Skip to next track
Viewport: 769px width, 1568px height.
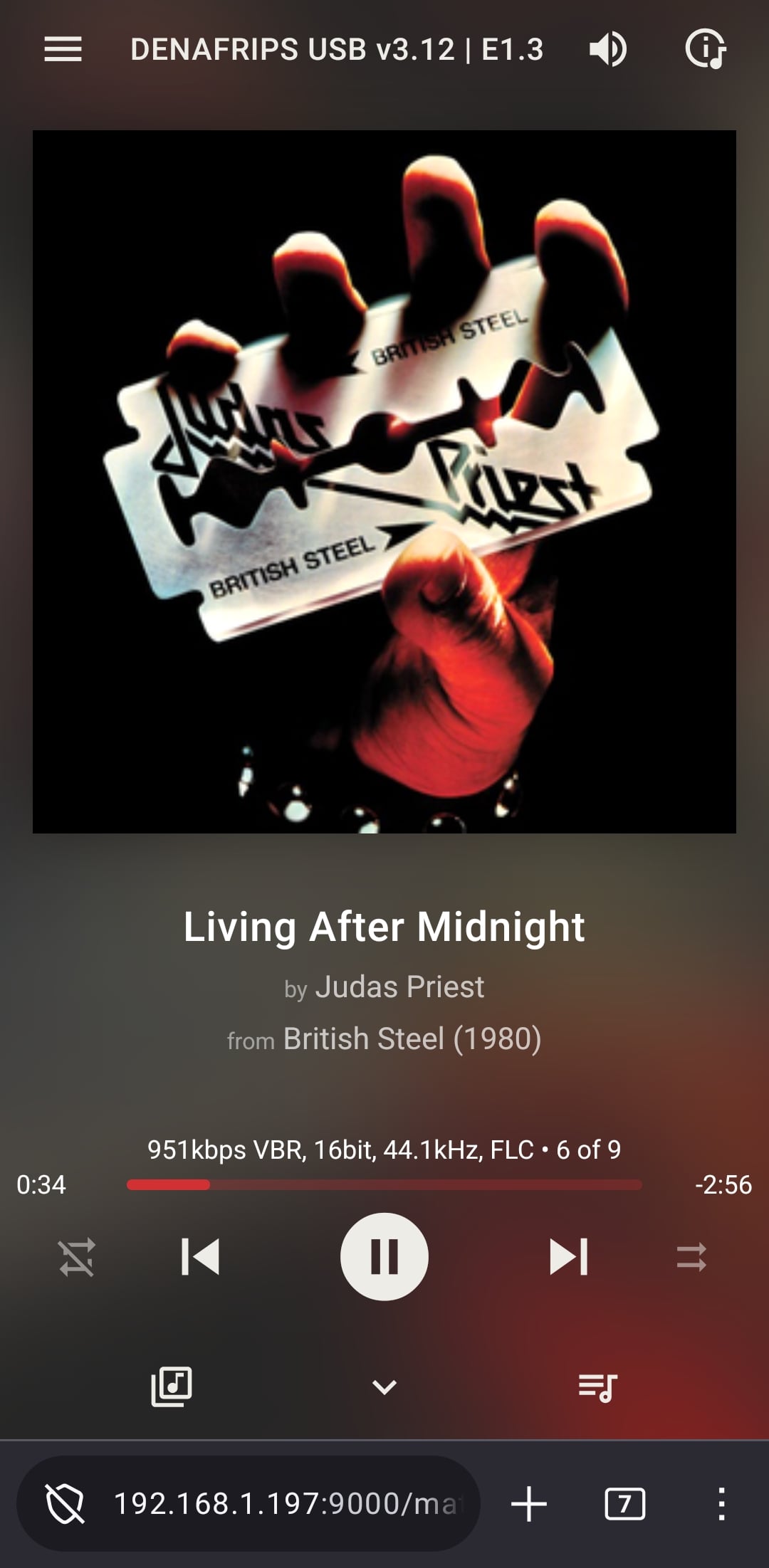click(569, 1257)
